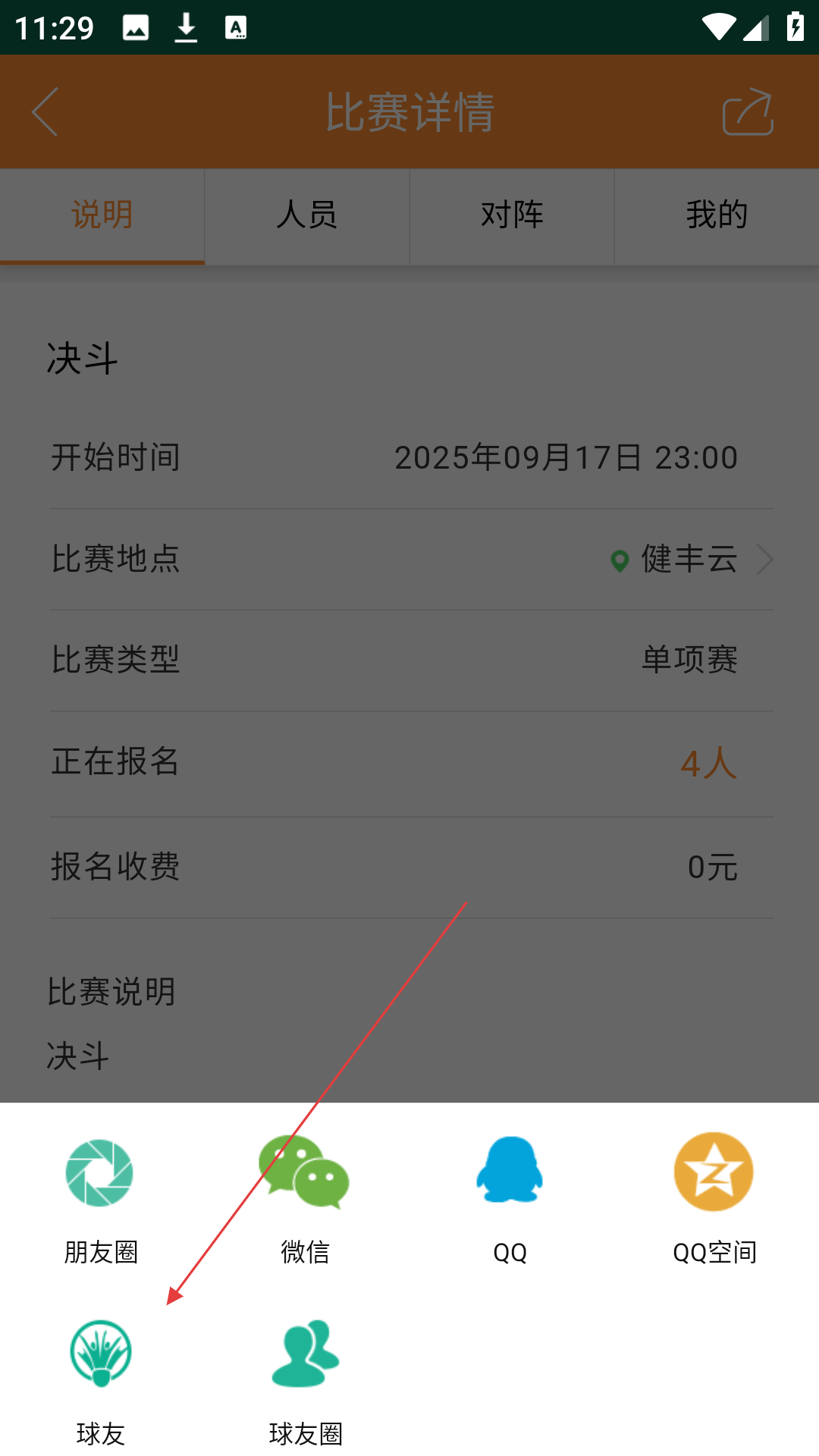Screen dimensions: 819x1456
Task: Share to QQ空间
Action: [x=714, y=1194]
